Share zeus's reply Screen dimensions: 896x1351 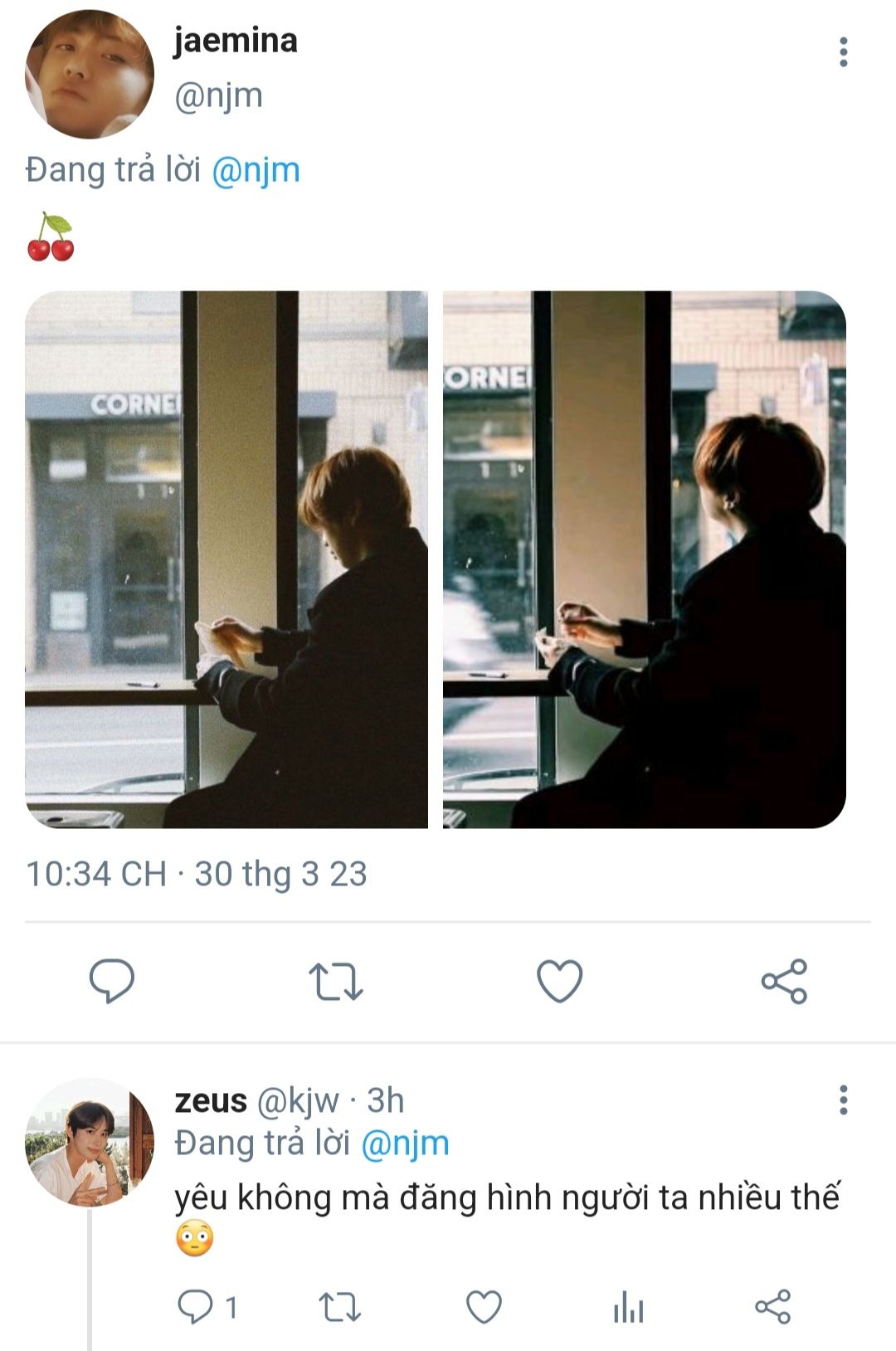[772, 1307]
